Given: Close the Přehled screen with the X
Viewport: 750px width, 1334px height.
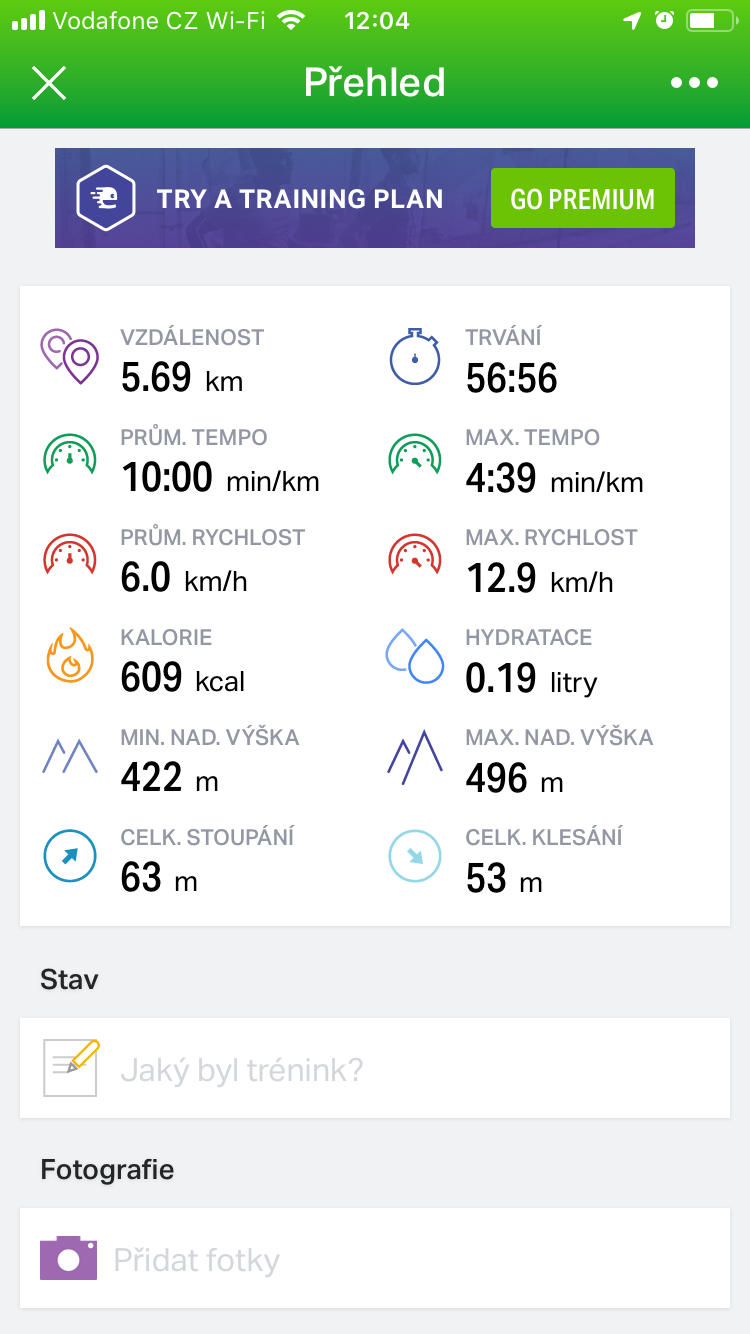Looking at the screenshot, I should 49,83.
